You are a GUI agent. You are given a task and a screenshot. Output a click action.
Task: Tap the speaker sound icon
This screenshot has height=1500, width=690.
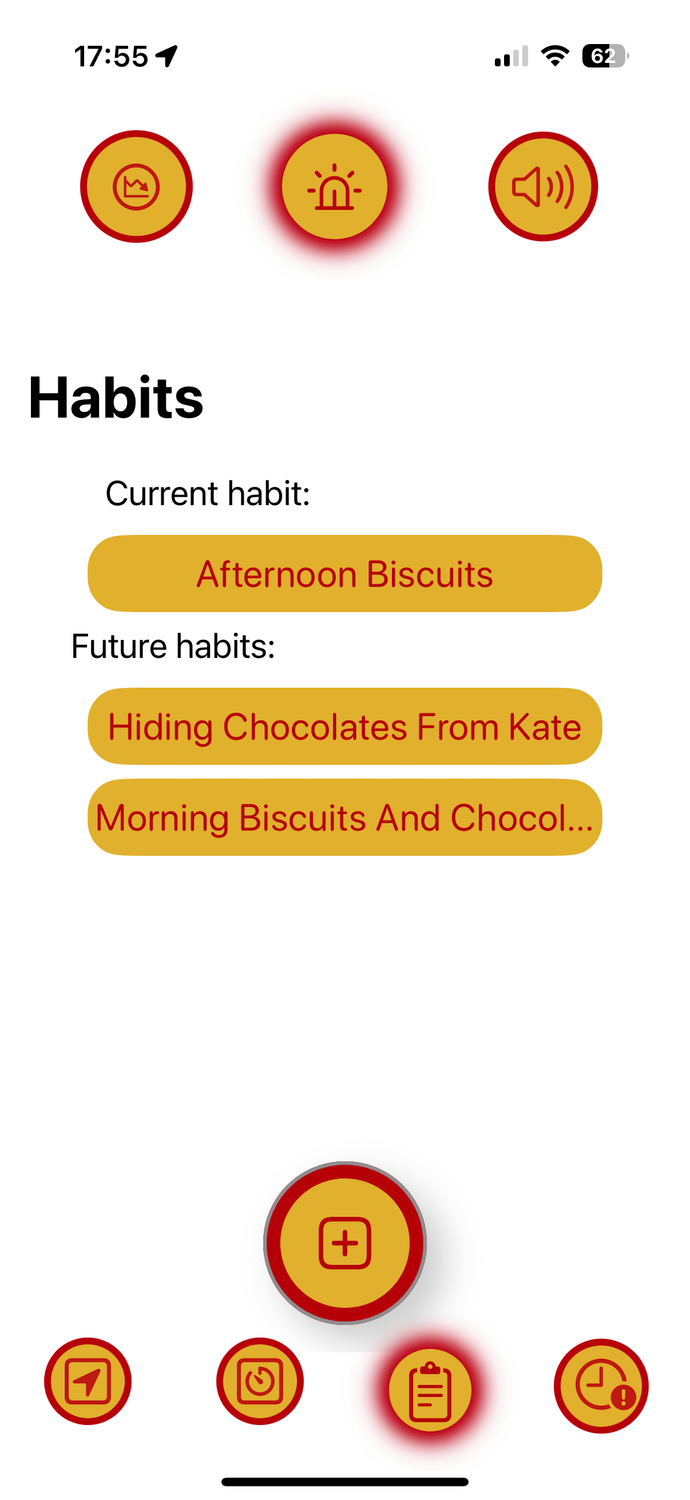(x=543, y=187)
